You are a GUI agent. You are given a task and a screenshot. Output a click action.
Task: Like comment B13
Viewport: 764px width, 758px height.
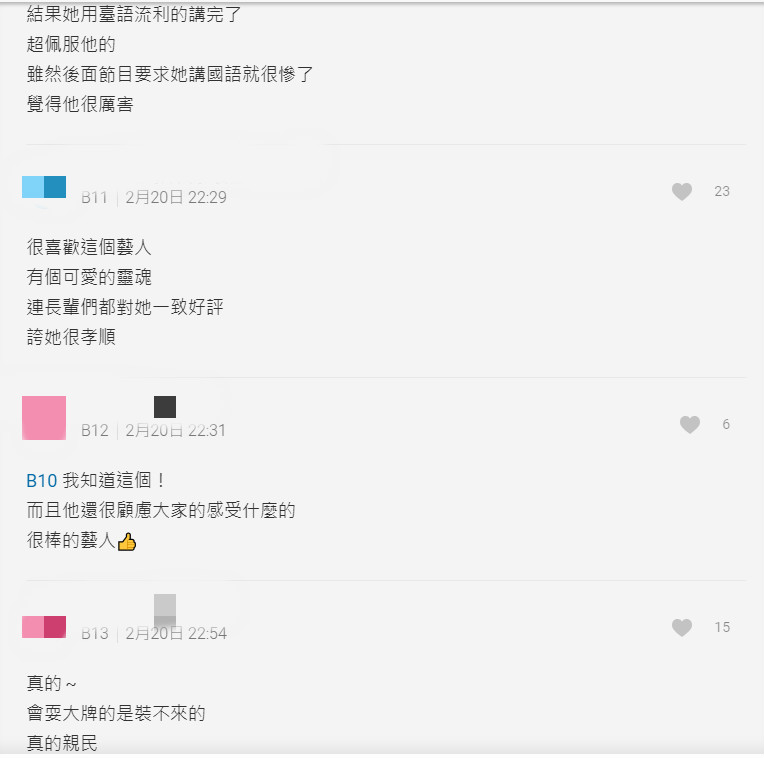point(682,628)
